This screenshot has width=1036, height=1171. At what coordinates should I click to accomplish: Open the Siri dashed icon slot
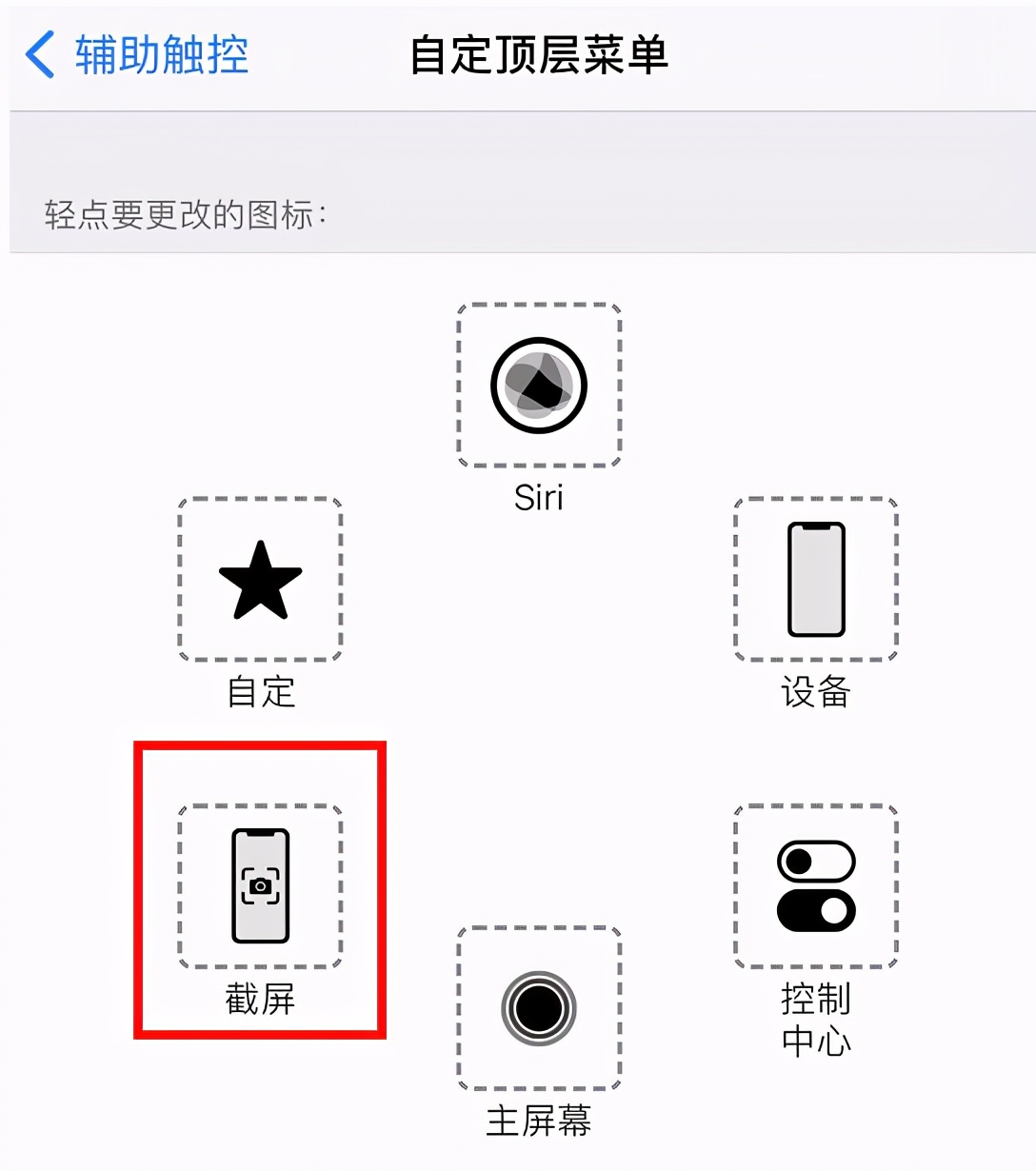pos(539,384)
